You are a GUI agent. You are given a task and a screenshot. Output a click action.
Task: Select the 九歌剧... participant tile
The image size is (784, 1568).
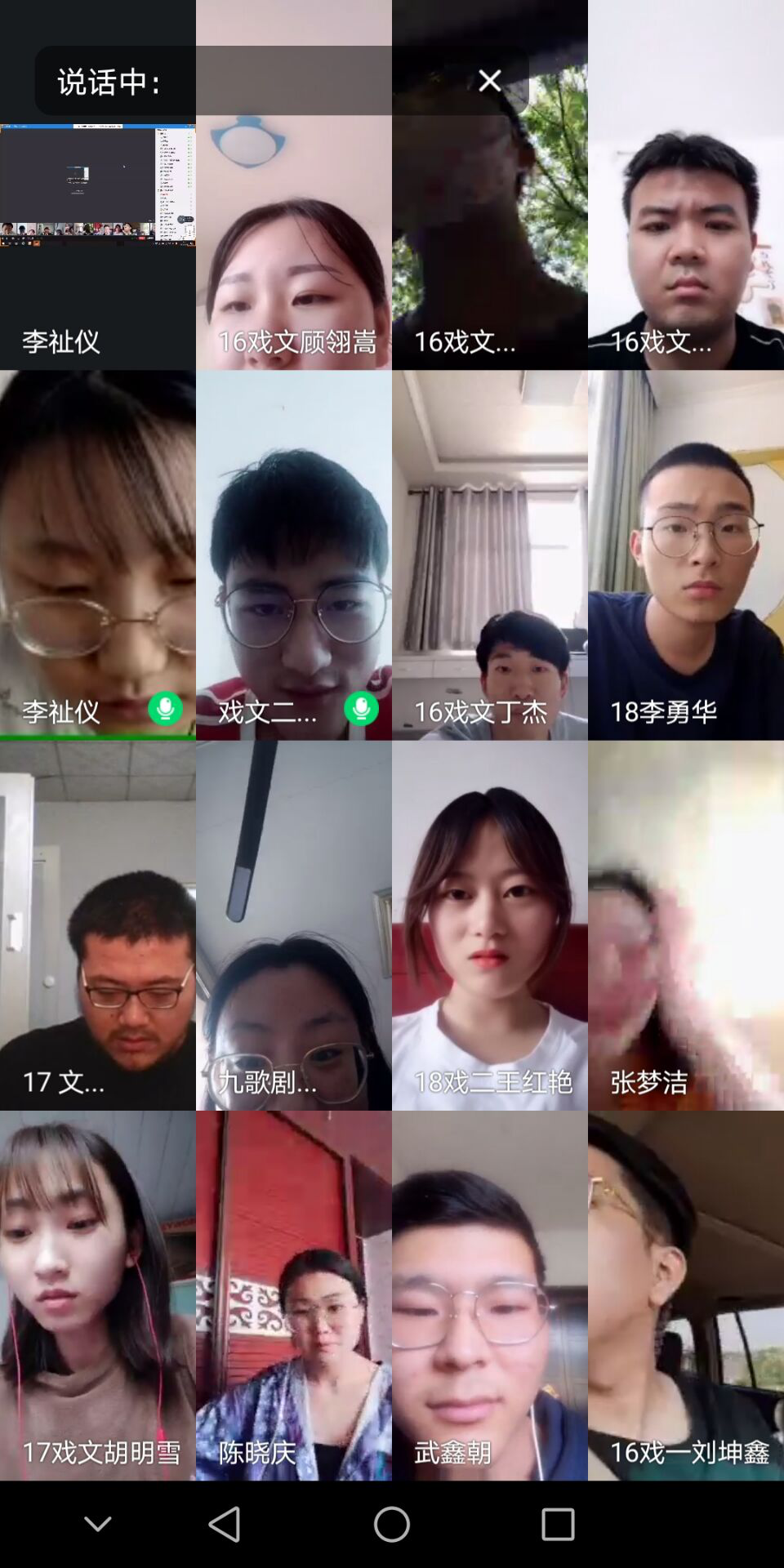pyautogui.click(x=293, y=925)
